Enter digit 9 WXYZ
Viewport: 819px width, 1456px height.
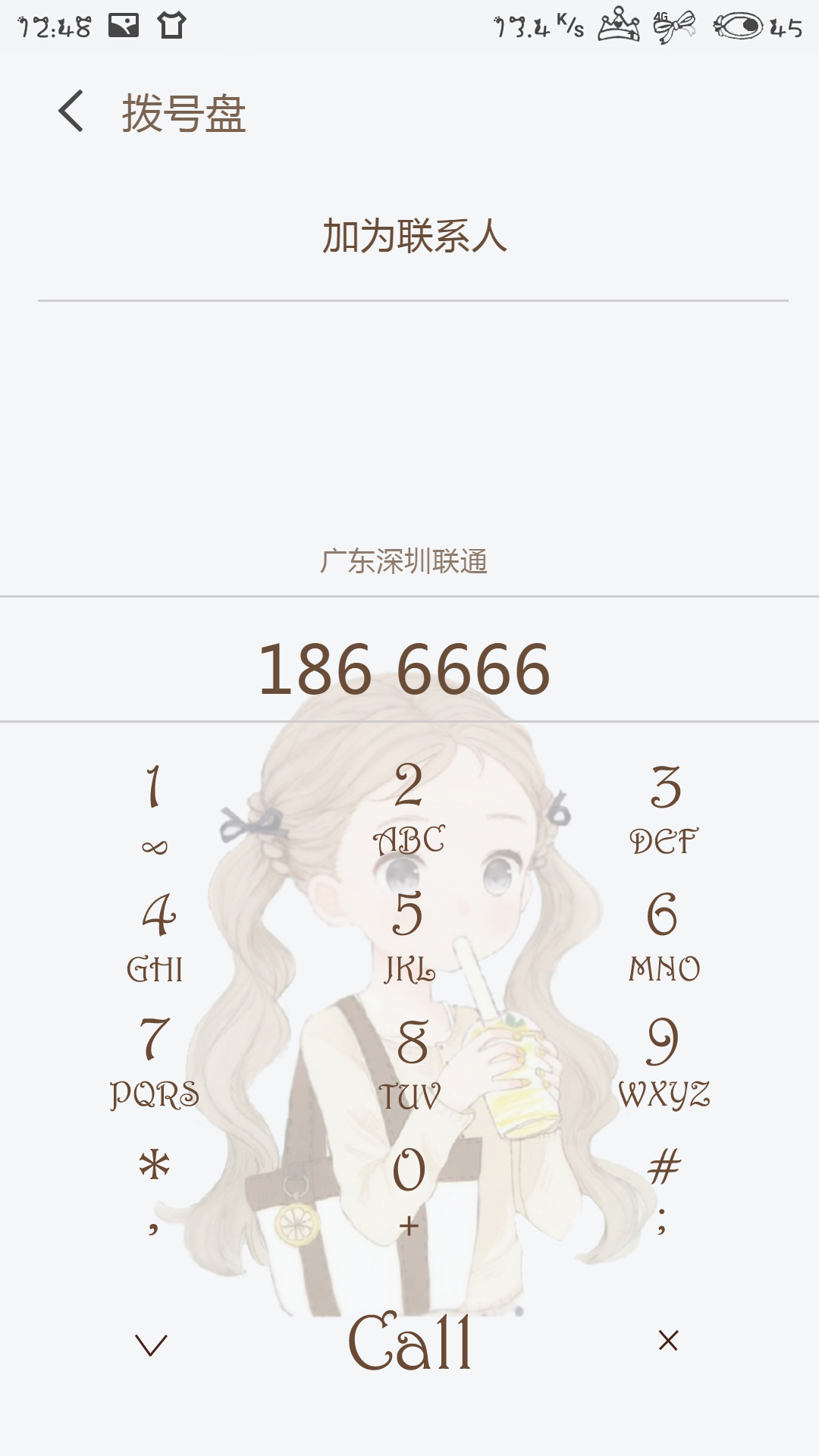click(664, 1063)
